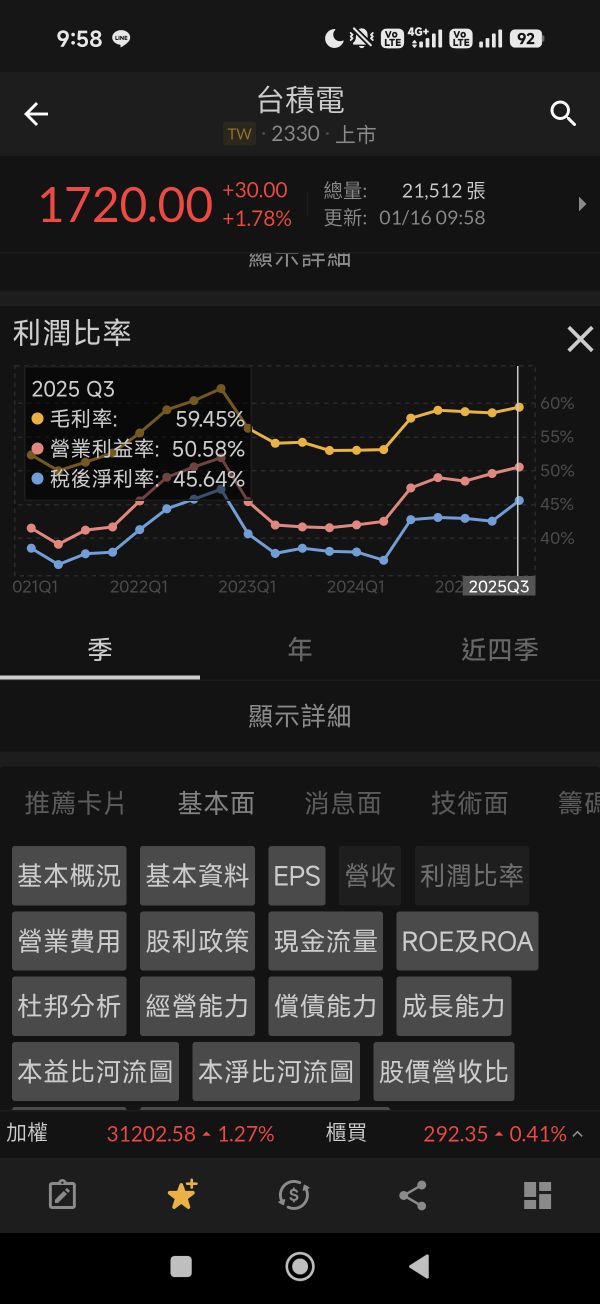Switch to the 年 tab
The width and height of the screenshot is (600, 1304).
click(299, 649)
